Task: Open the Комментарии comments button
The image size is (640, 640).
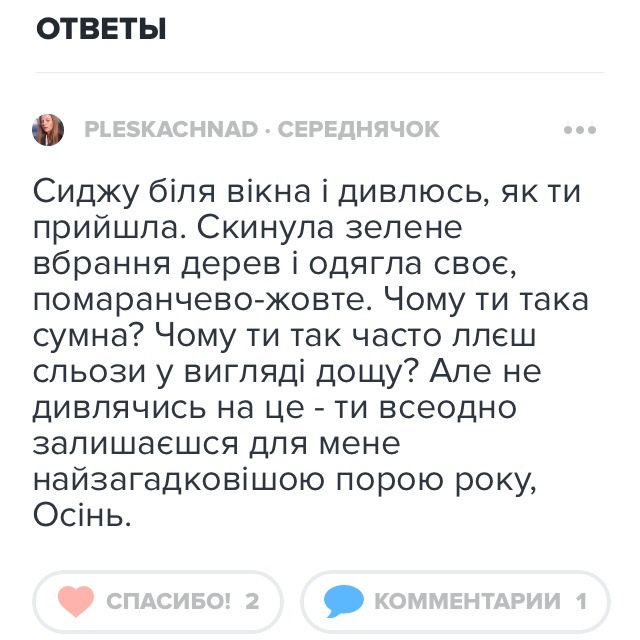Action: pyautogui.click(x=455, y=601)
